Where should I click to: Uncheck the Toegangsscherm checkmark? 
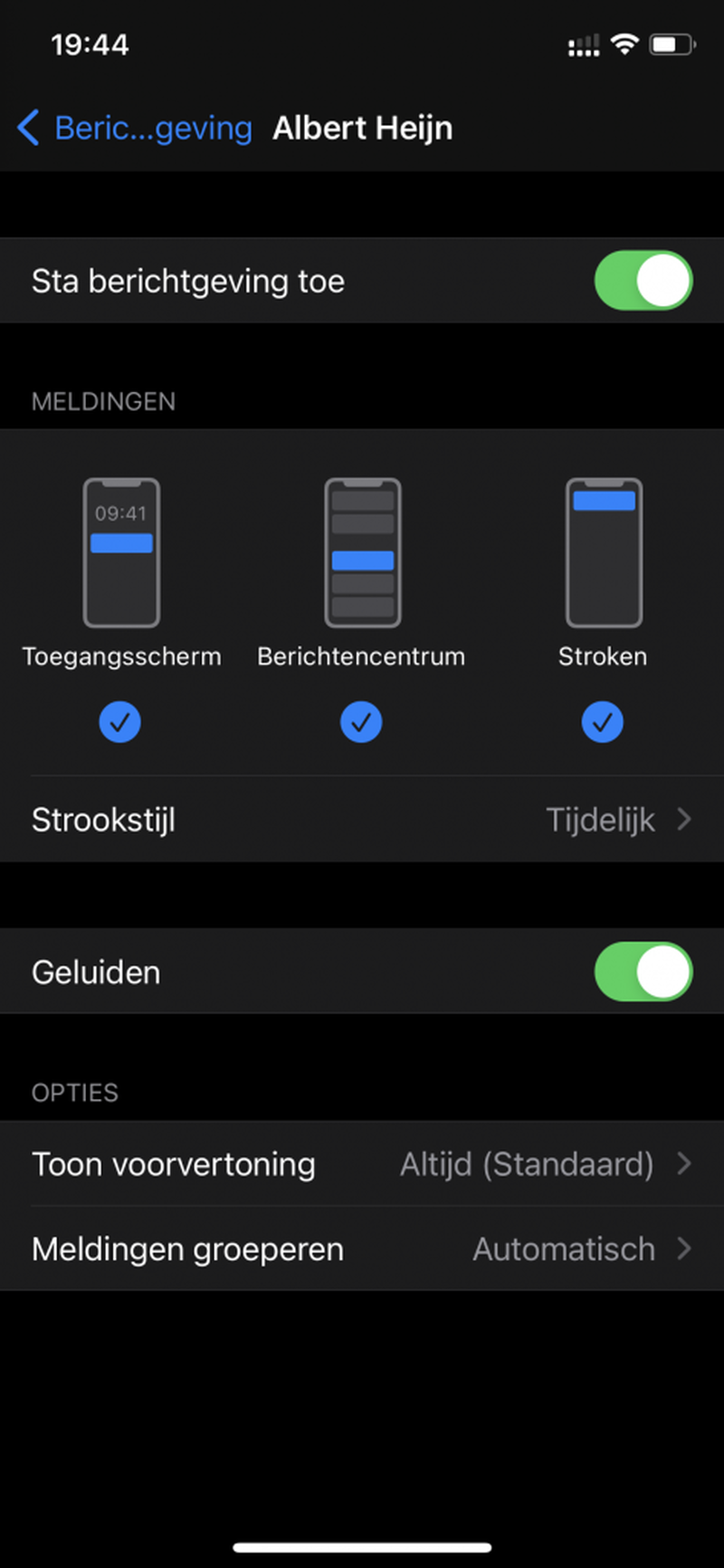coord(119,722)
